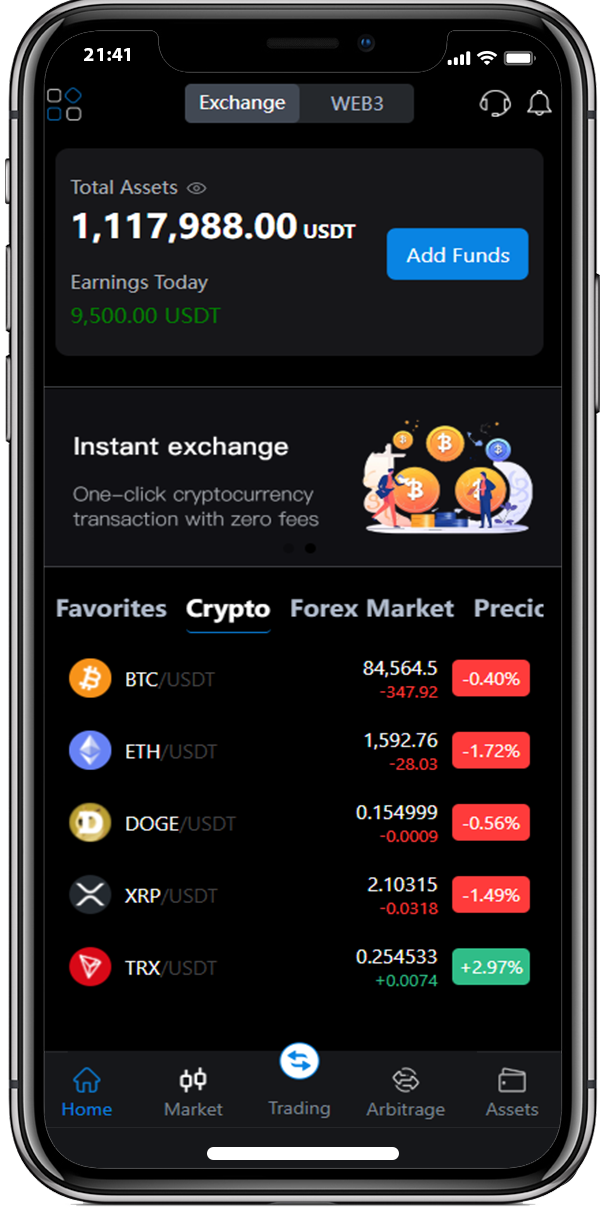The height and width of the screenshot is (1214, 600).
Task: Hide total assets with the eye icon
Action: point(197,188)
